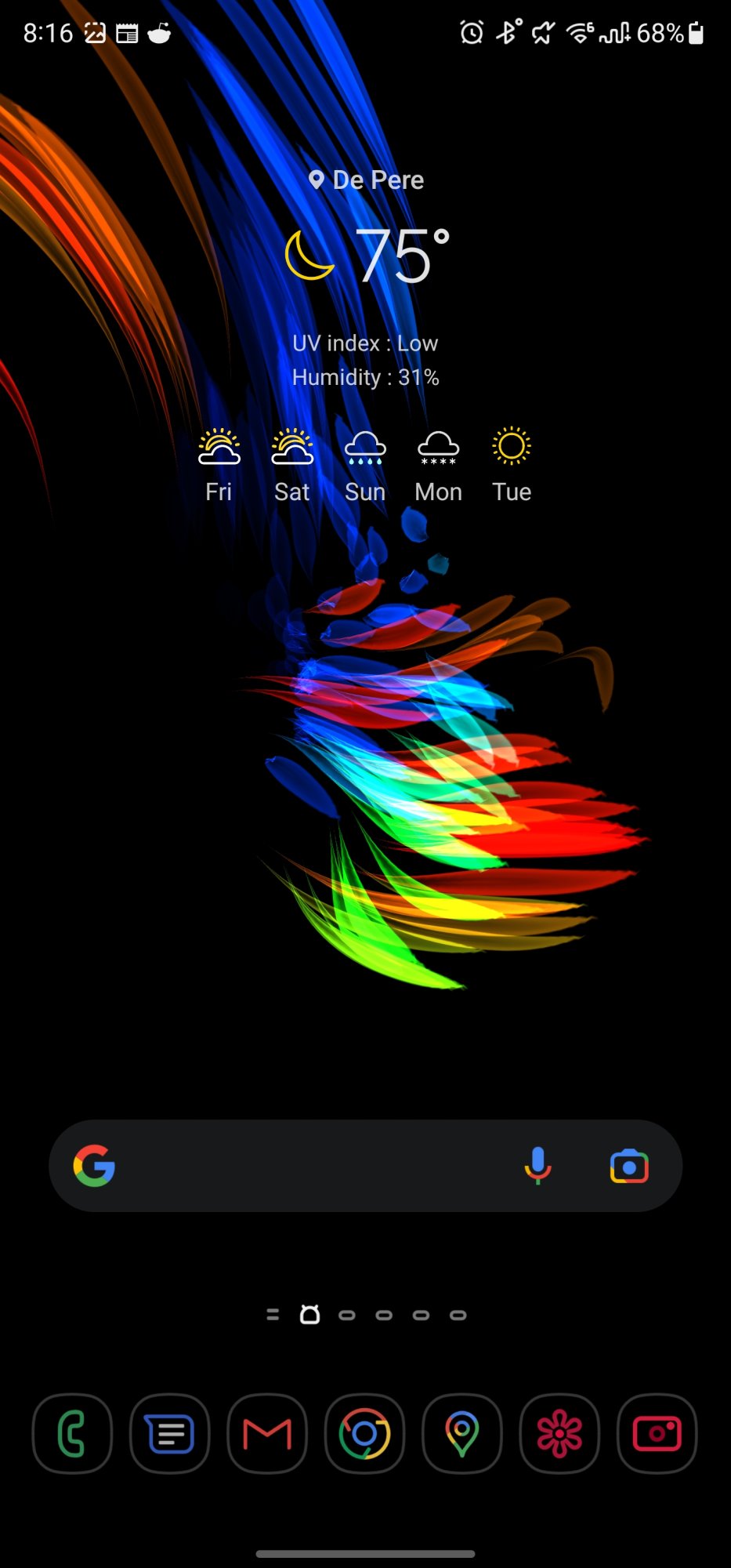Open the Gallery flower icon app
Viewport: 731px width, 1568px height.
click(559, 1433)
